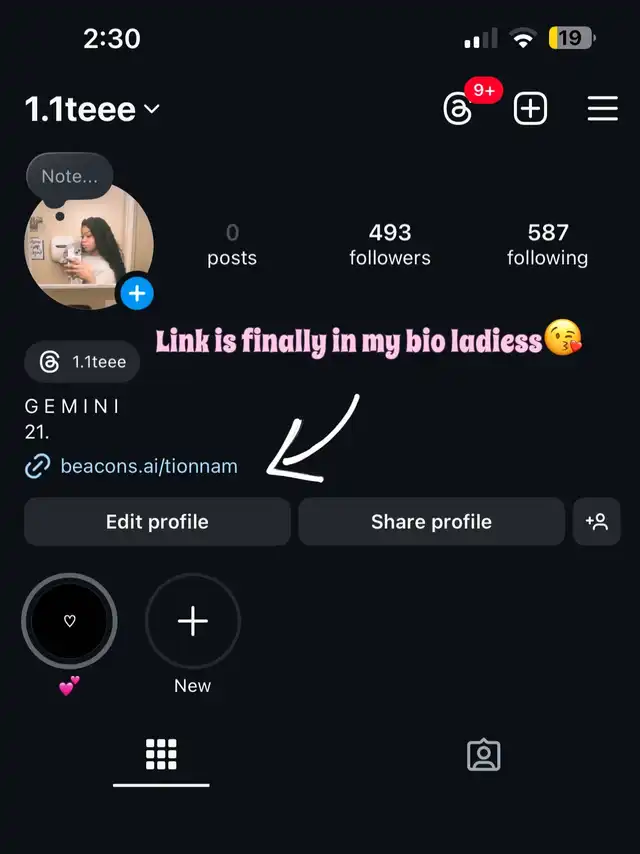Viewport: 640px width, 854px height.
Task: Open the account switcher next to 1.1teee
Action: (x=152, y=109)
